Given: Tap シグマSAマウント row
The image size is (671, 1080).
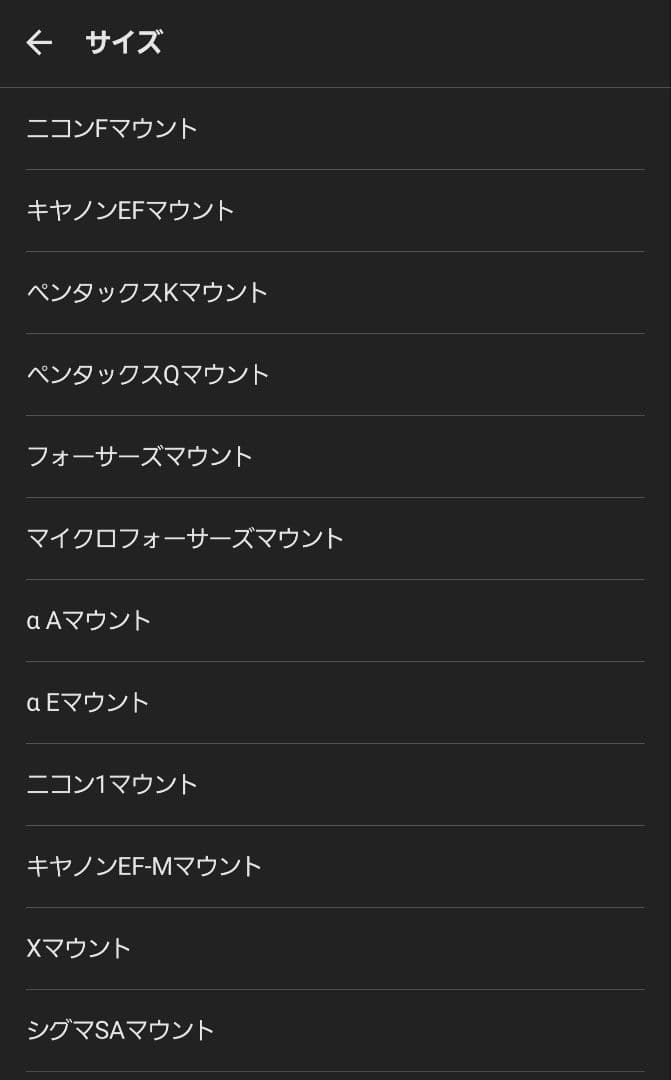Looking at the screenshot, I should [x=120, y=1031].
